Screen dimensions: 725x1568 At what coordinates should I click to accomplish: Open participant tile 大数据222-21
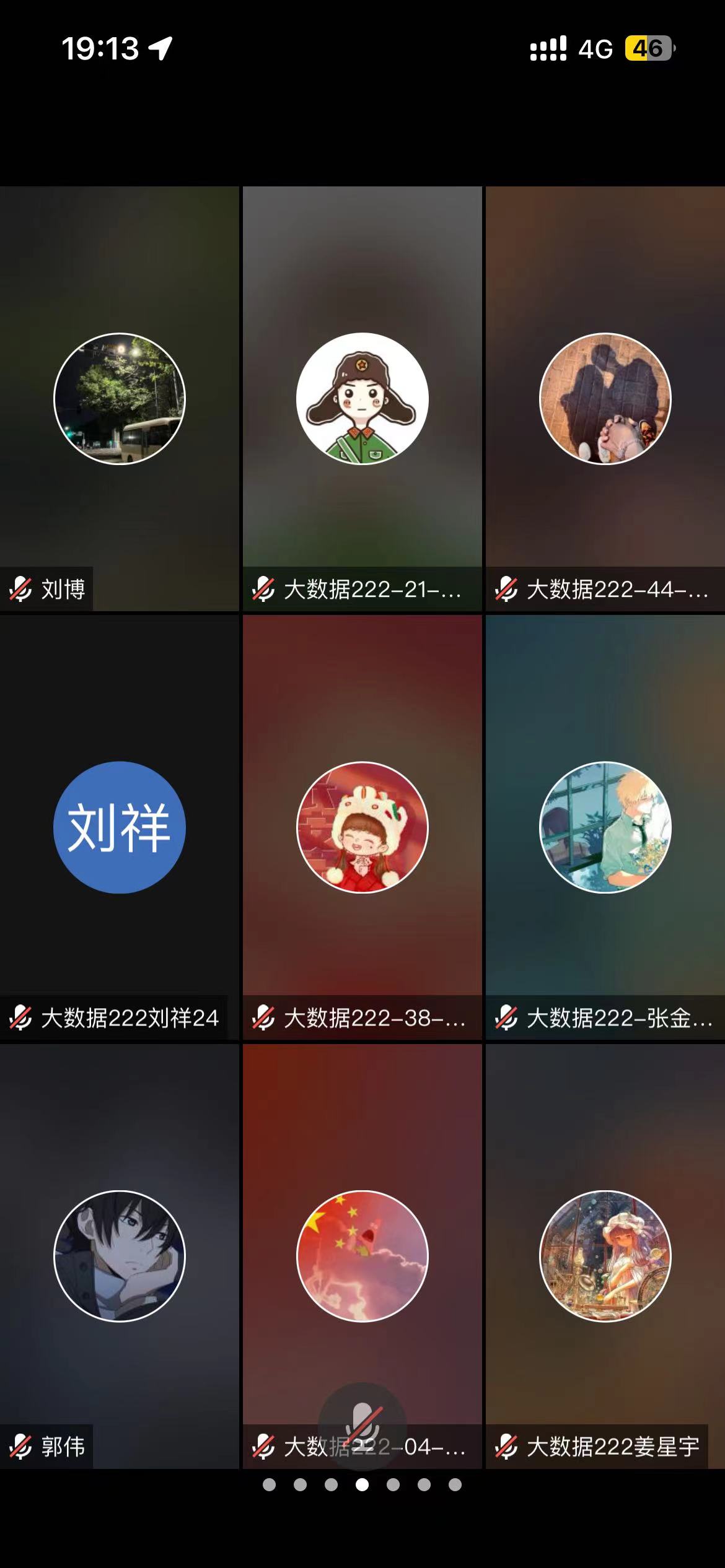[x=362, y=399]
